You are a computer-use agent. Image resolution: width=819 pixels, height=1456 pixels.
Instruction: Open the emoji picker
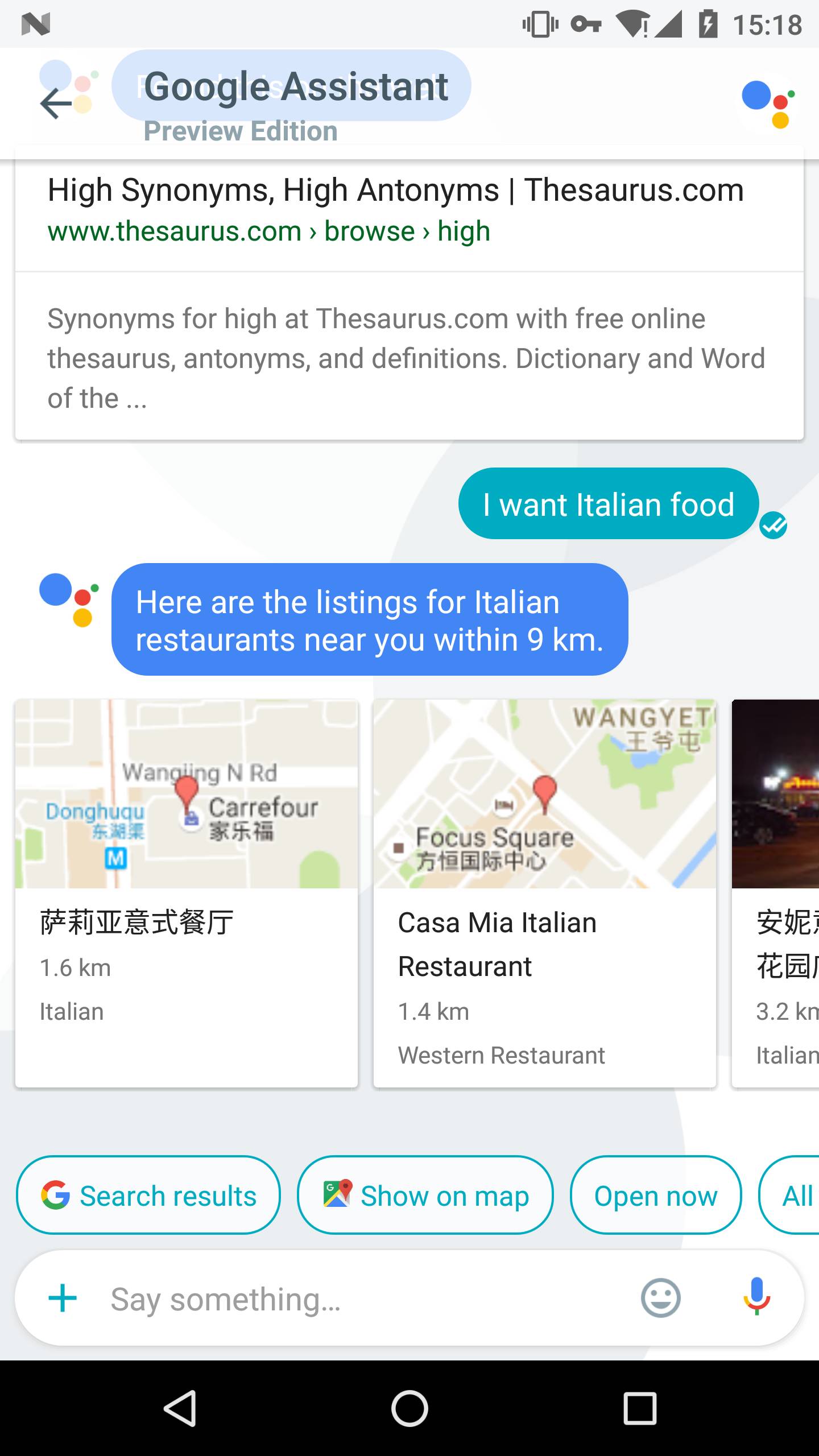pos(660,1298)
